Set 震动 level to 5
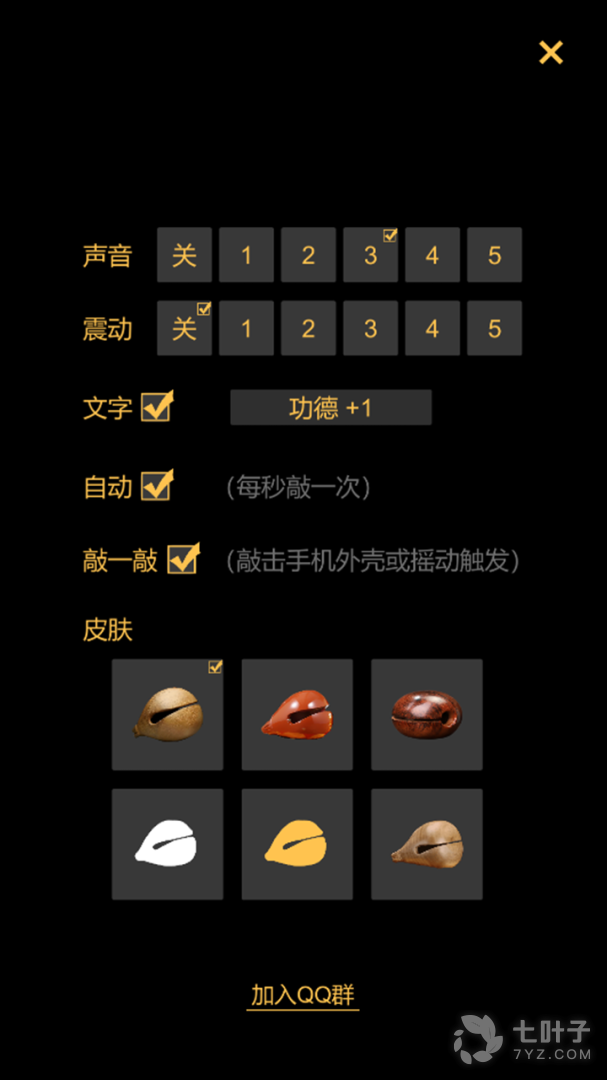Image resolution: width=607 pixels, height=1080 pixels. pos(494,329)
